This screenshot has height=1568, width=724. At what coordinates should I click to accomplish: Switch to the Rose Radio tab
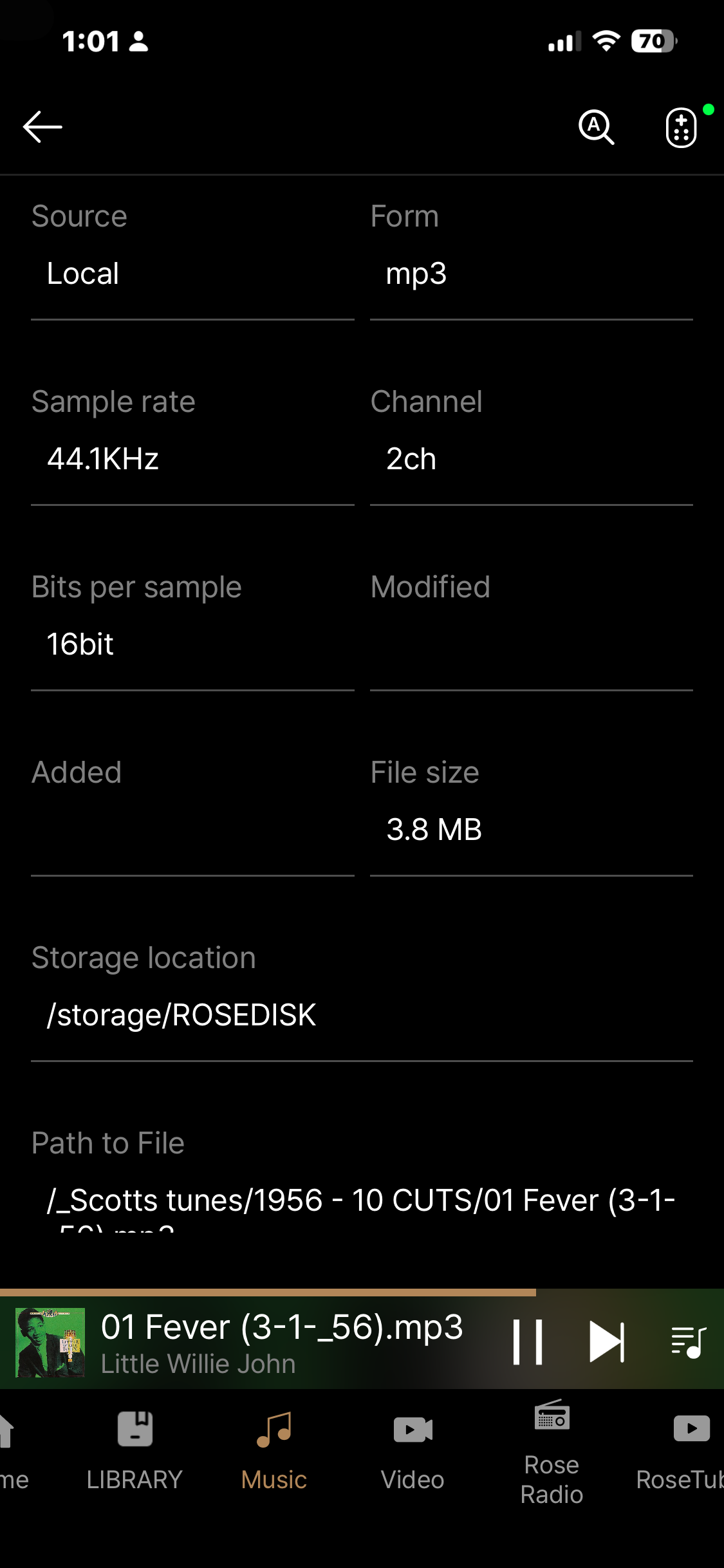pyautogui.click(x=552, y=1451)
